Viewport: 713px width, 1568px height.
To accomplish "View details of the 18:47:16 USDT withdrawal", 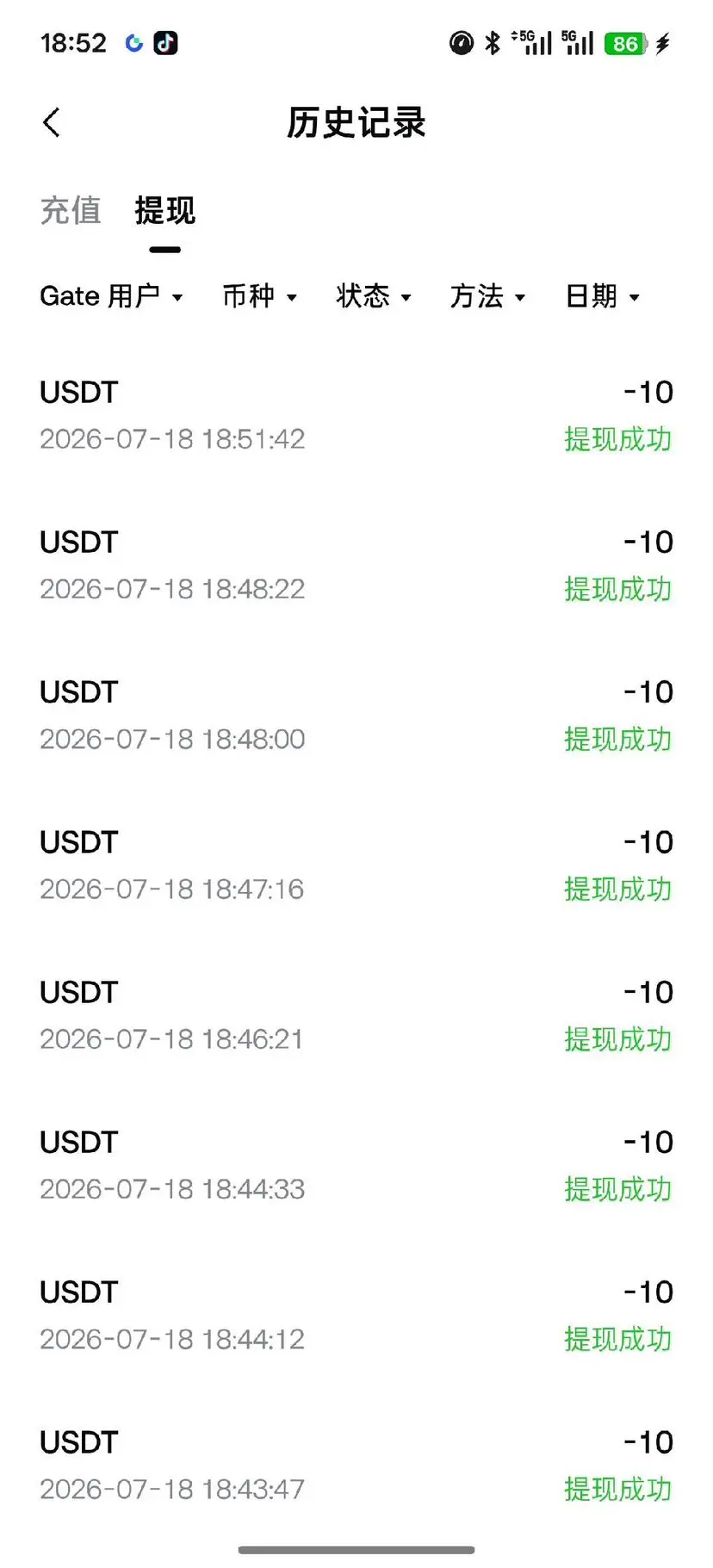I will 356,865.
